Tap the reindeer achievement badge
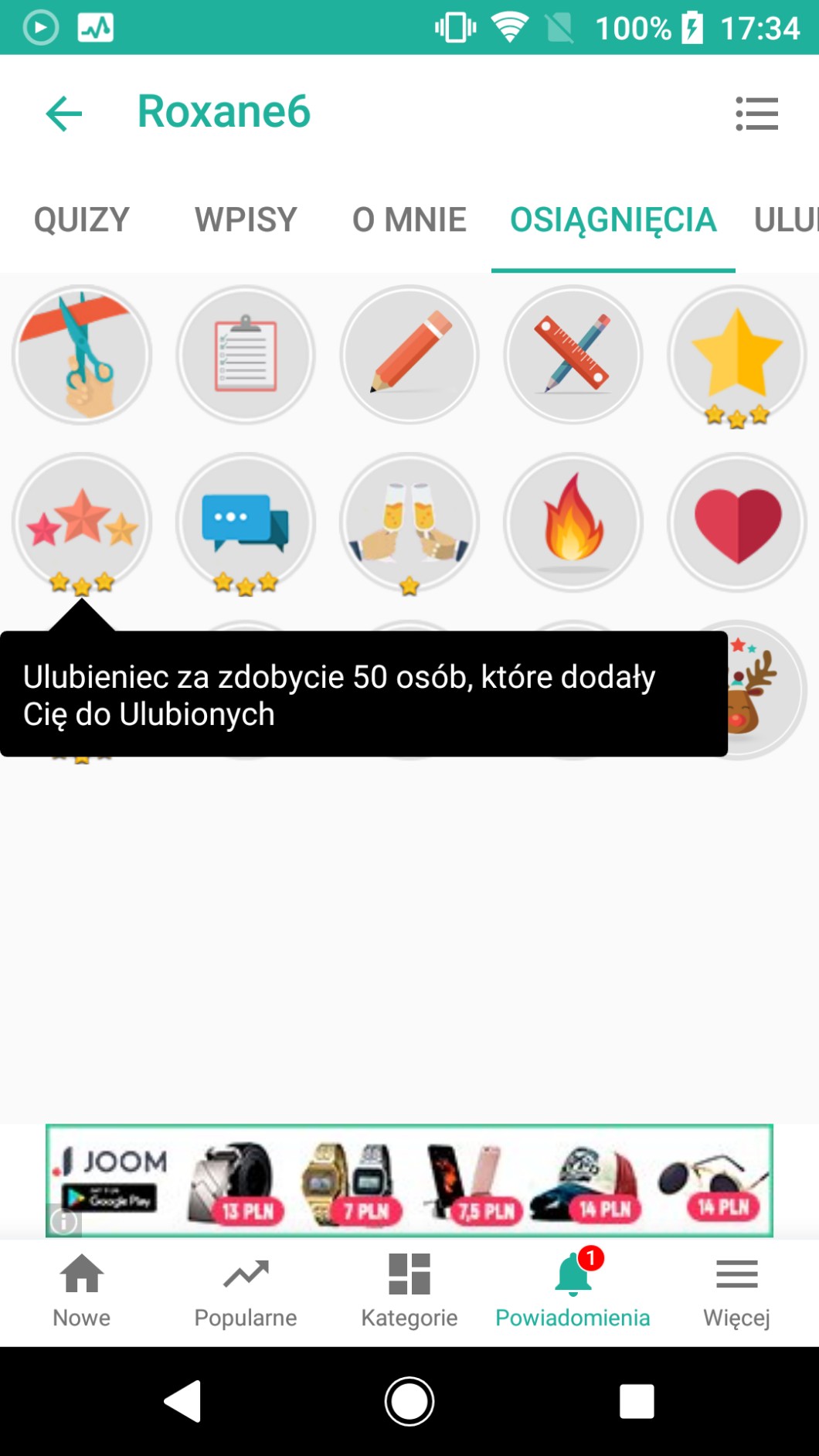Viewport: 819px width, 1456px height. [x=763, y=689]
